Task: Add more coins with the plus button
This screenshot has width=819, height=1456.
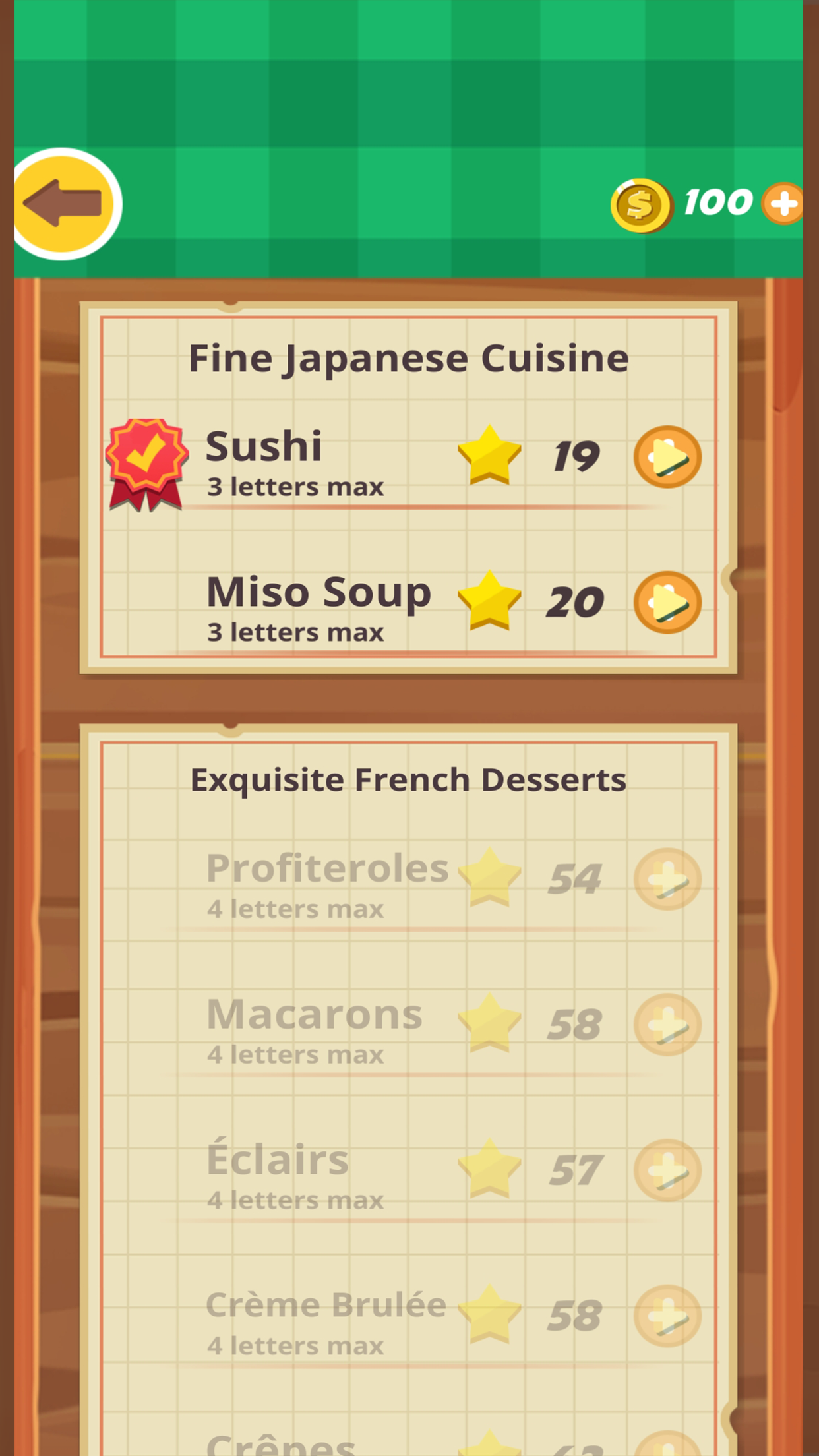Action: 783,203
